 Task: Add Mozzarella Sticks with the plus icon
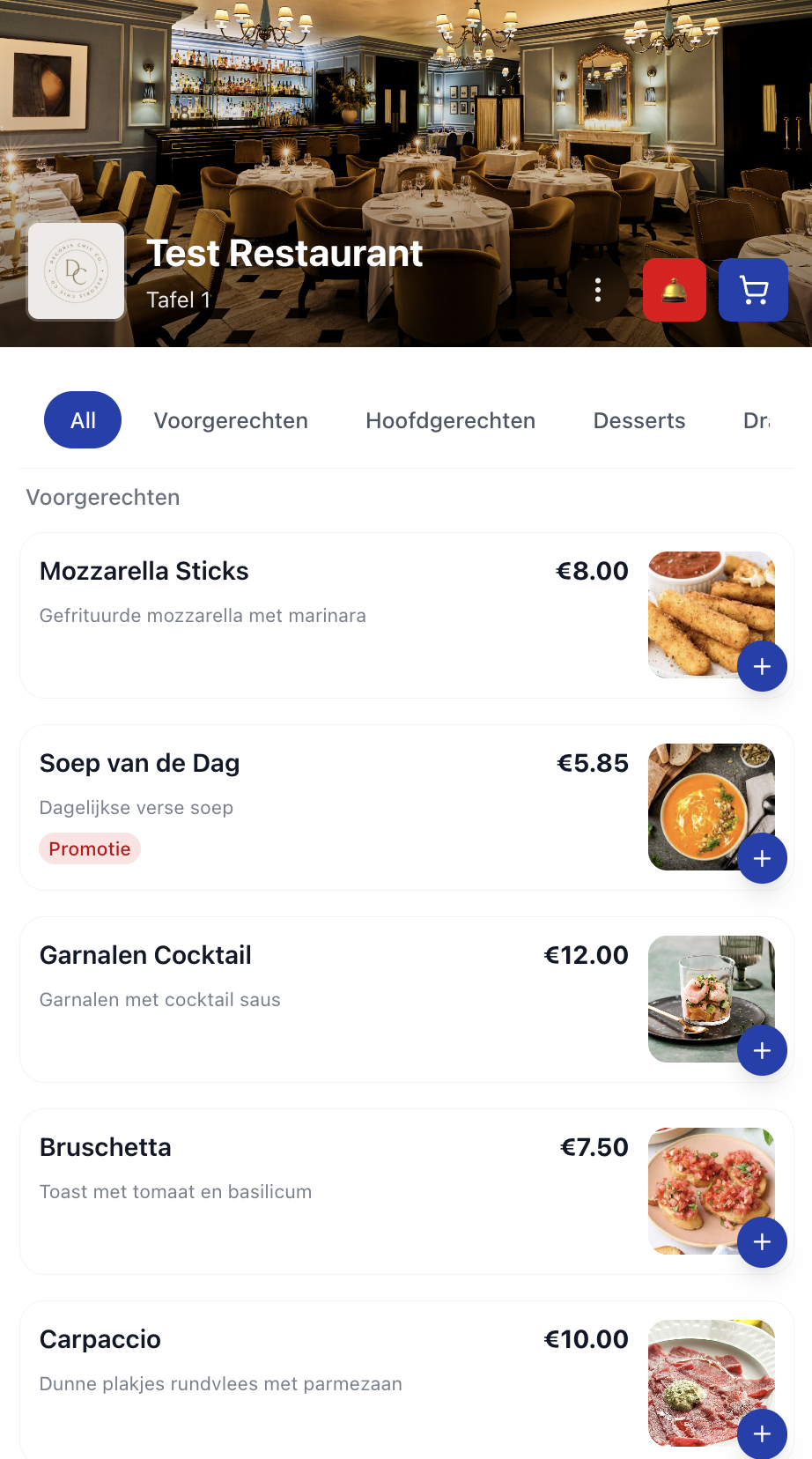(762, 666)
